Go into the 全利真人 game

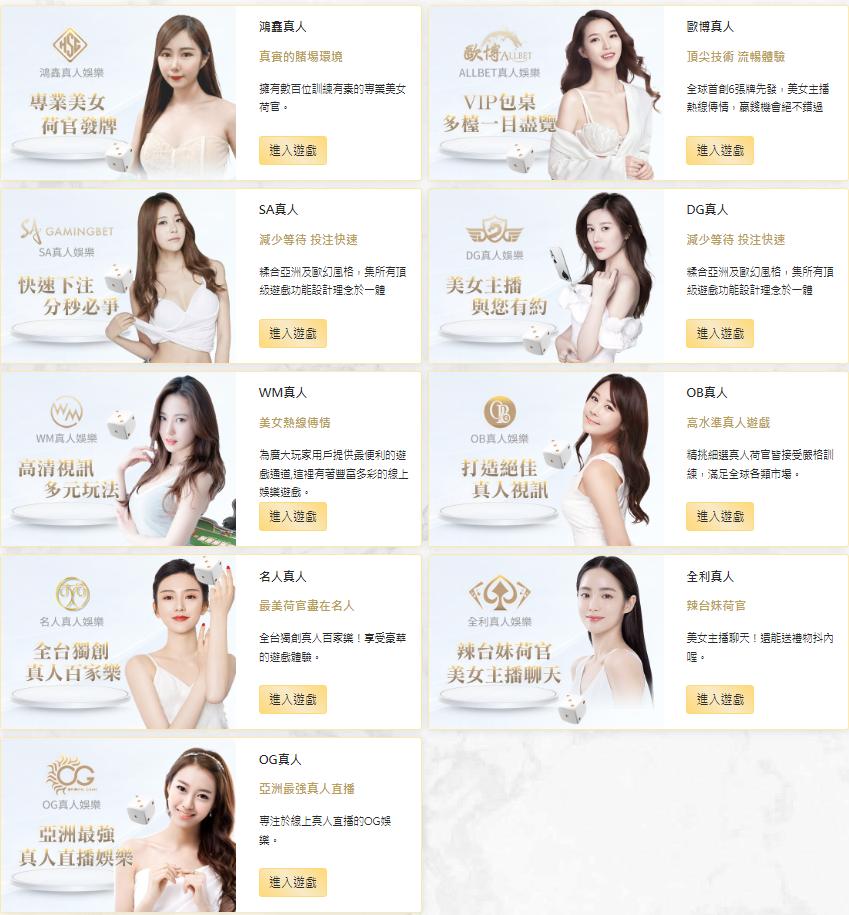(720, 700)
